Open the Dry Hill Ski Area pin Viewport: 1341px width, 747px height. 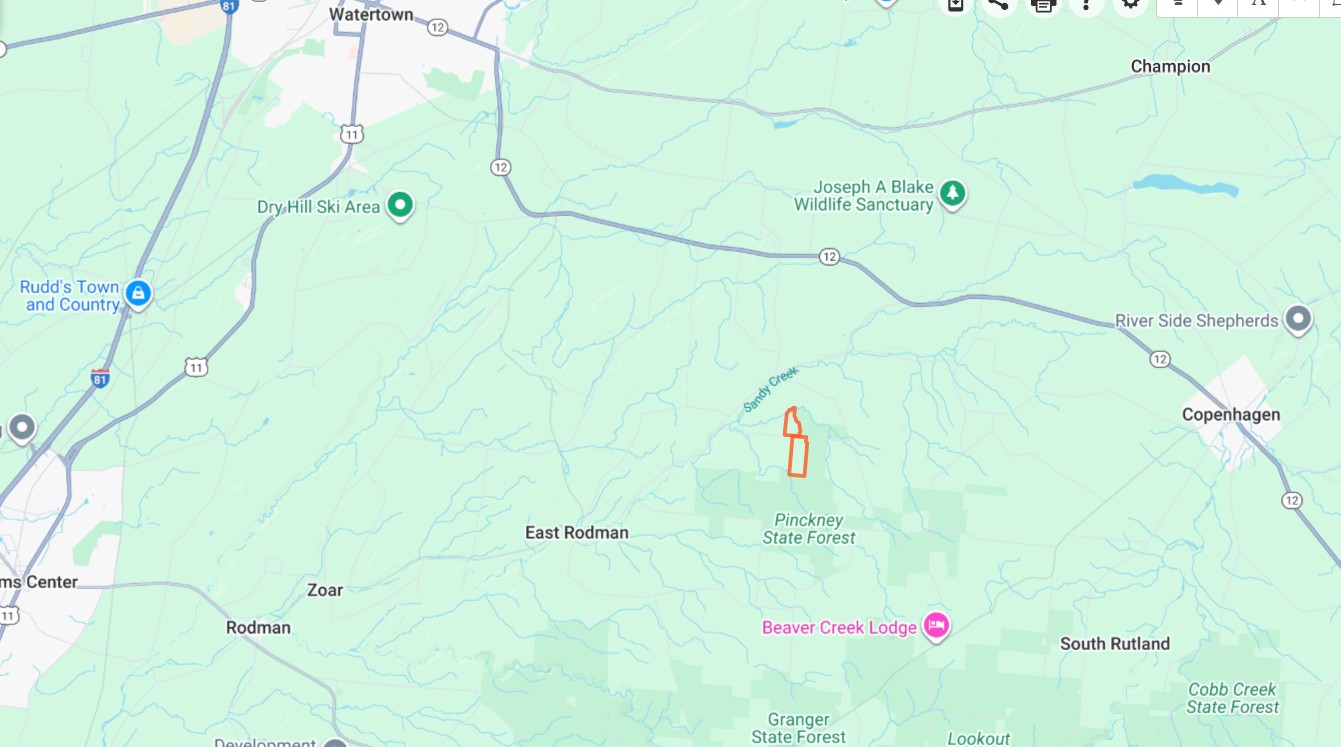pos(400,206)
